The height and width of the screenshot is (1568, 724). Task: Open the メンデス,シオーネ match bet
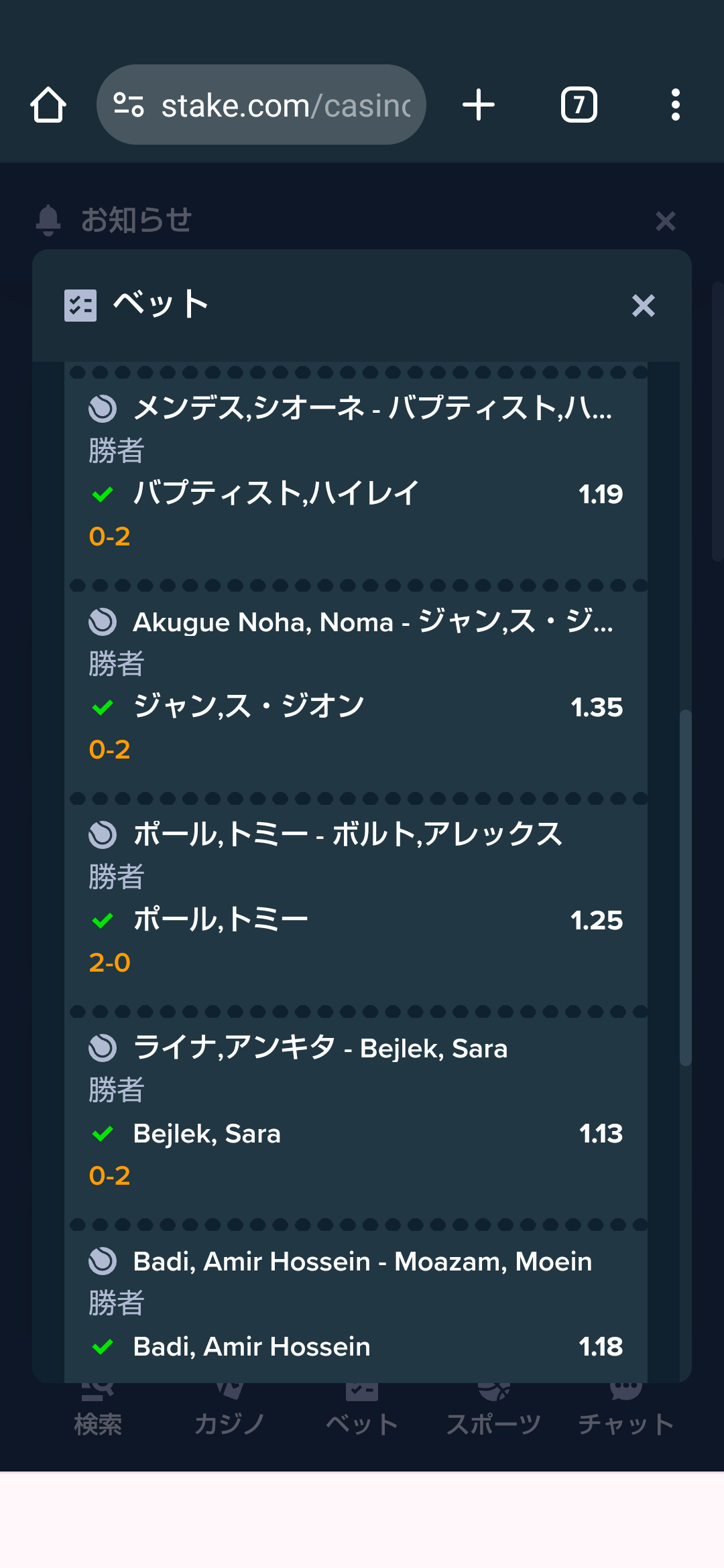coord(371,408)
